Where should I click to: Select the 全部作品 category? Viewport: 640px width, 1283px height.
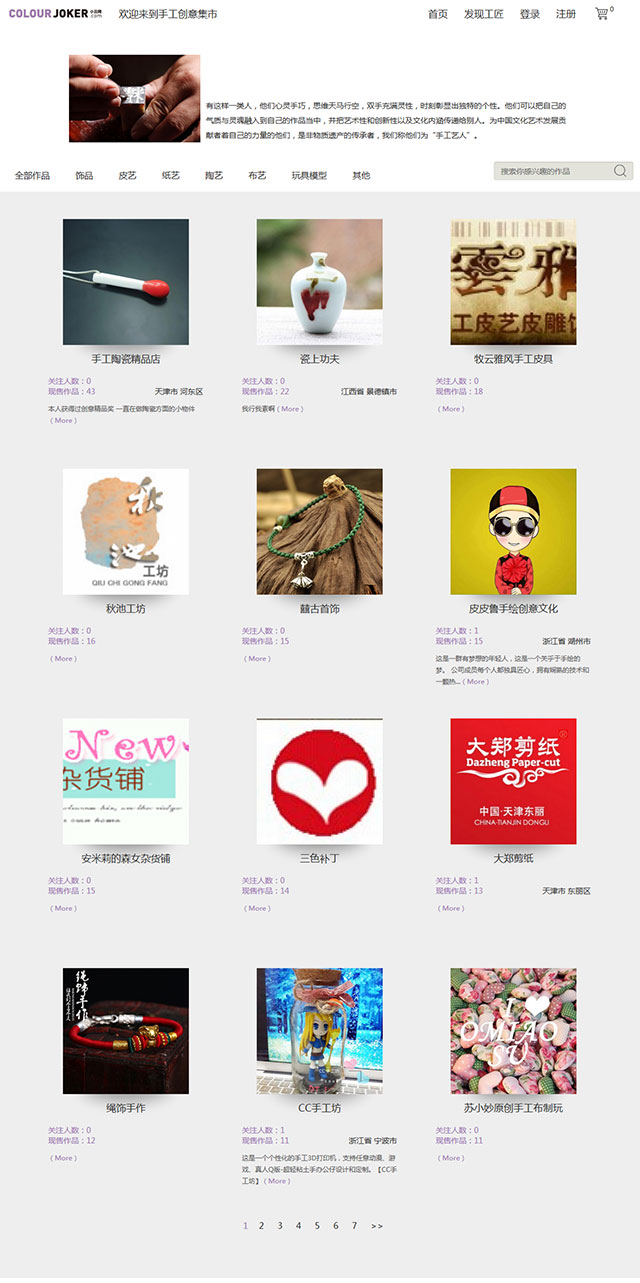tap(32, 175)
